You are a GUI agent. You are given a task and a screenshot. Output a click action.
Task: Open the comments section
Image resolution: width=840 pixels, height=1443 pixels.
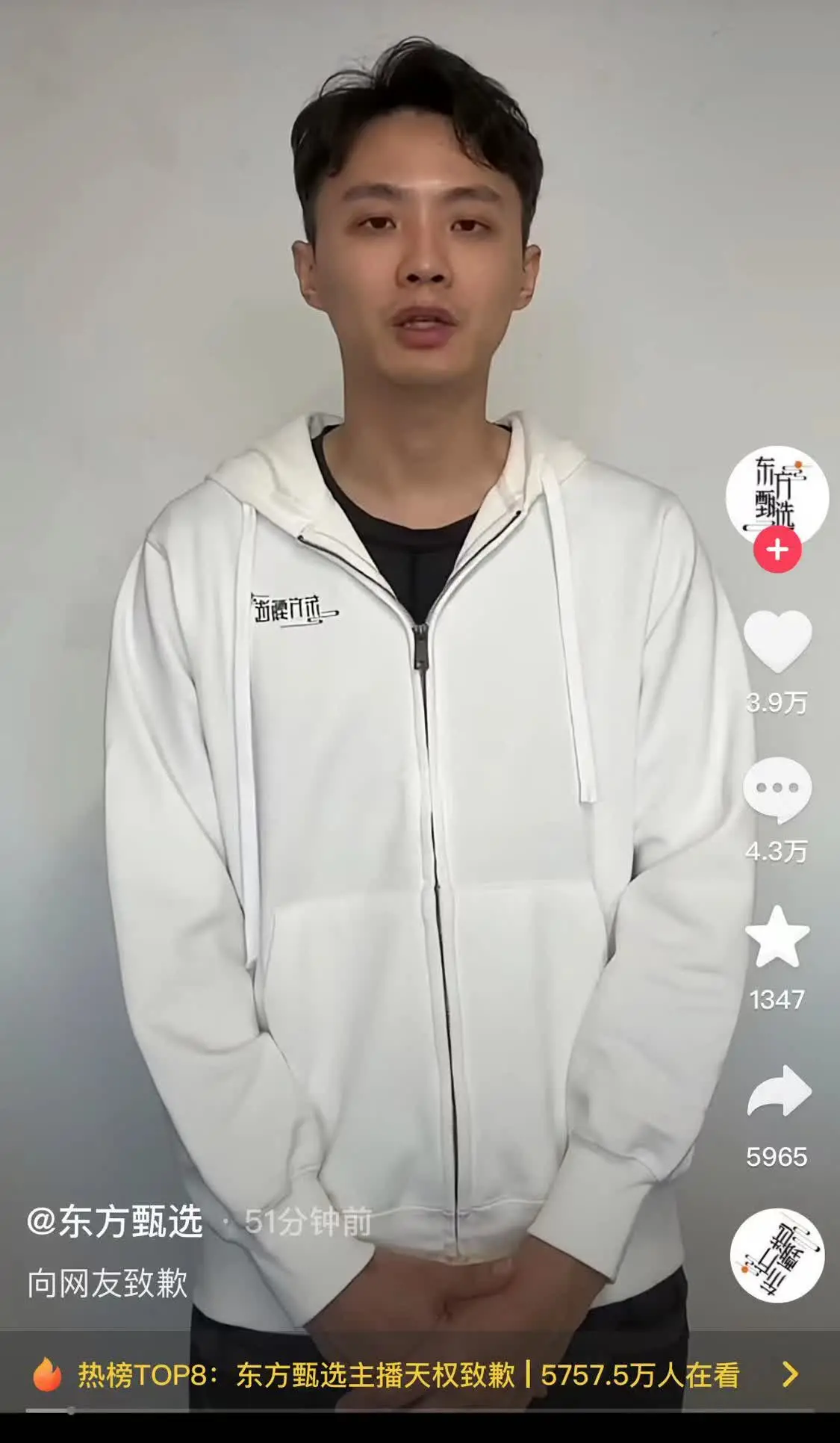[x=777, y=790]
